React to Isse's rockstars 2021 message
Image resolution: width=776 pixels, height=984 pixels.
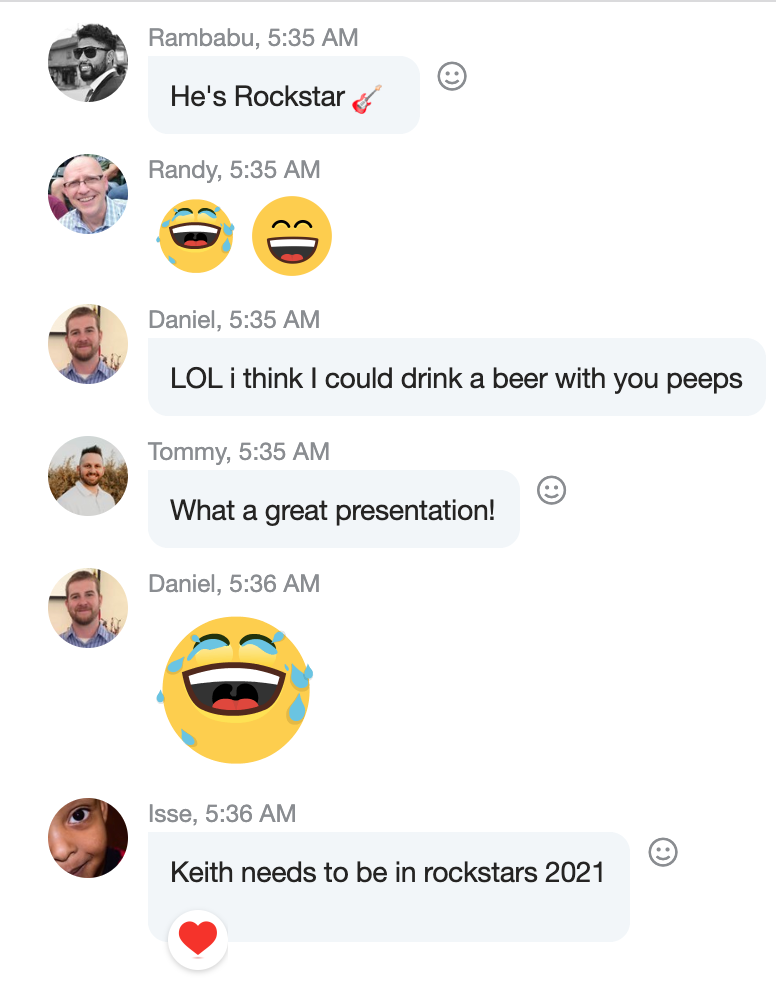tap(663, 852)
